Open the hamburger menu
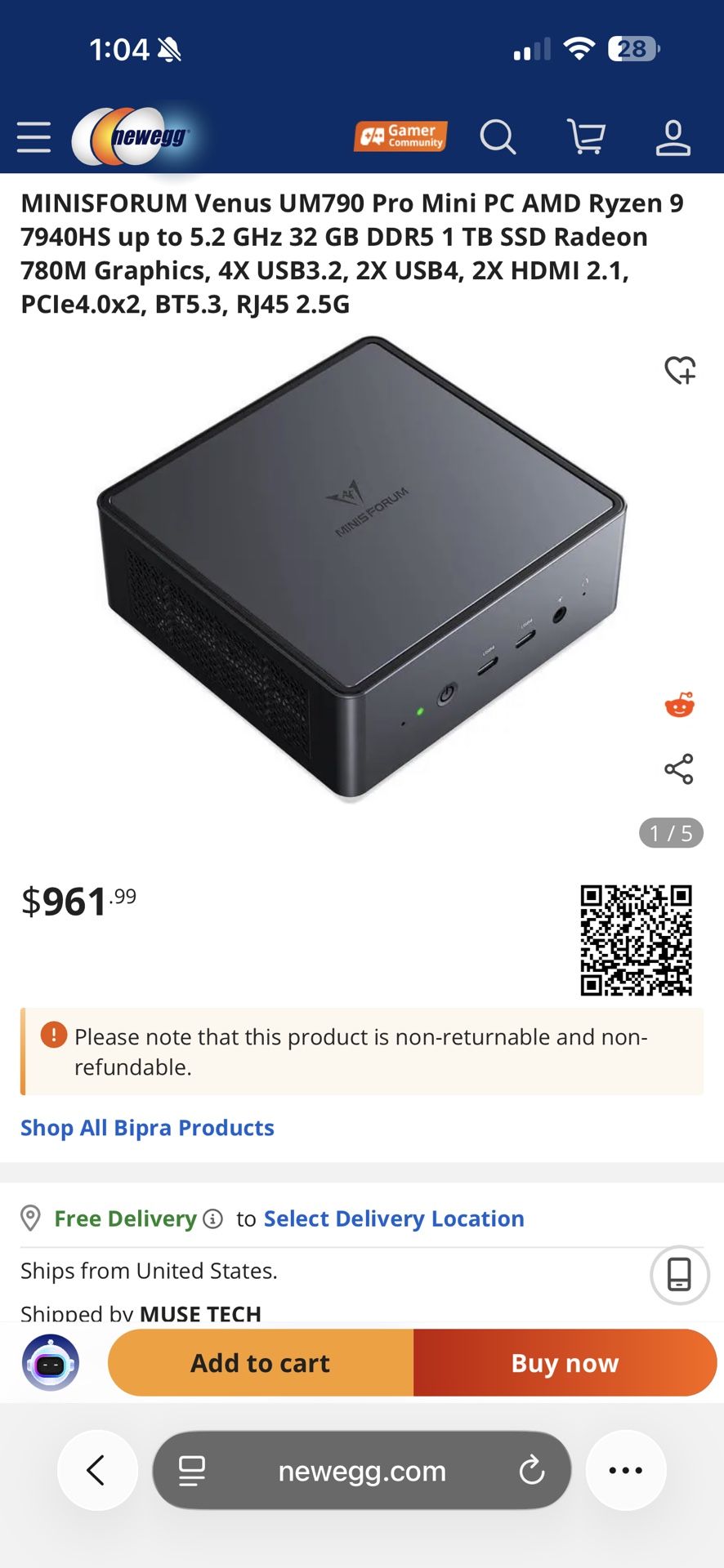724x1568 pixels. click(34, 137)
